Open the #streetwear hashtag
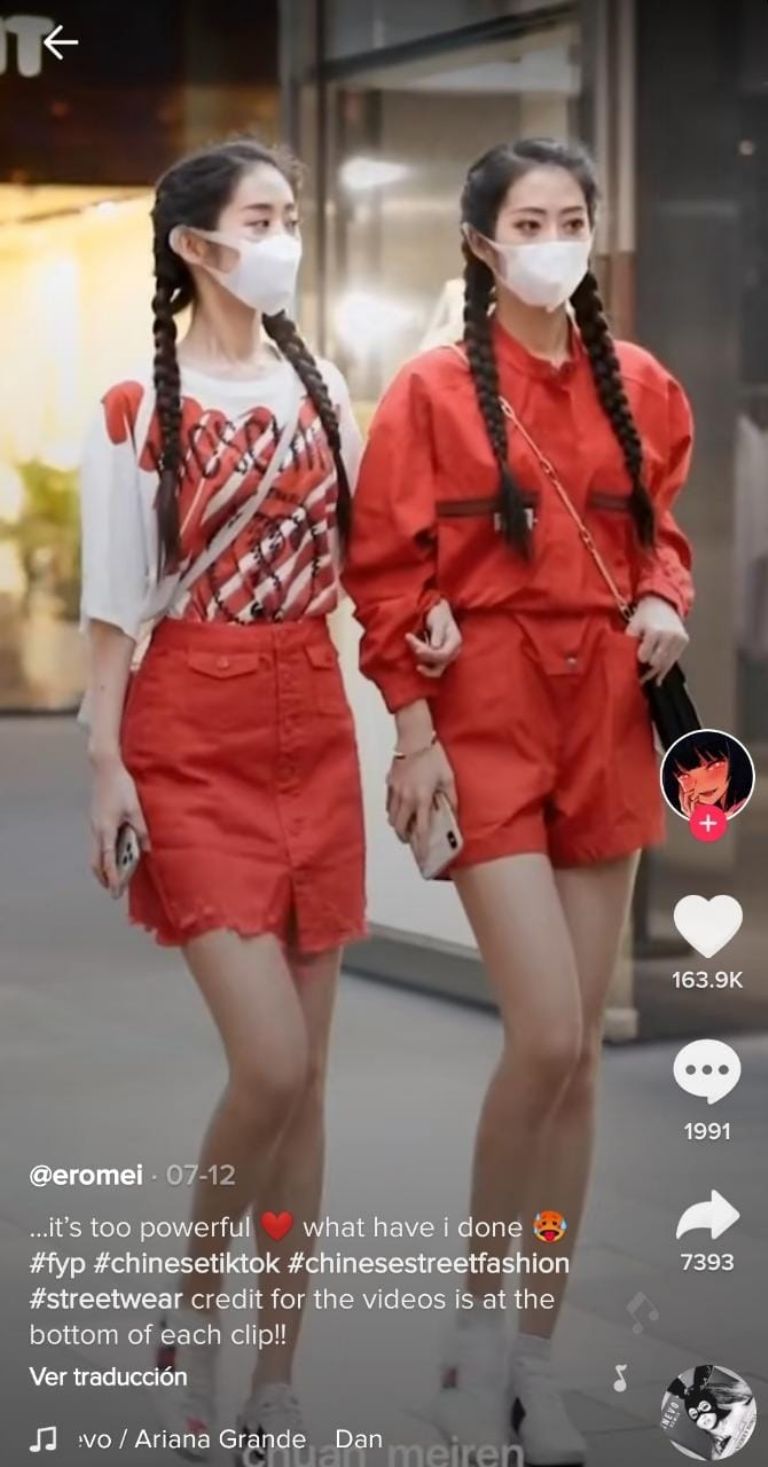768x1467 pixels. 106,1299
